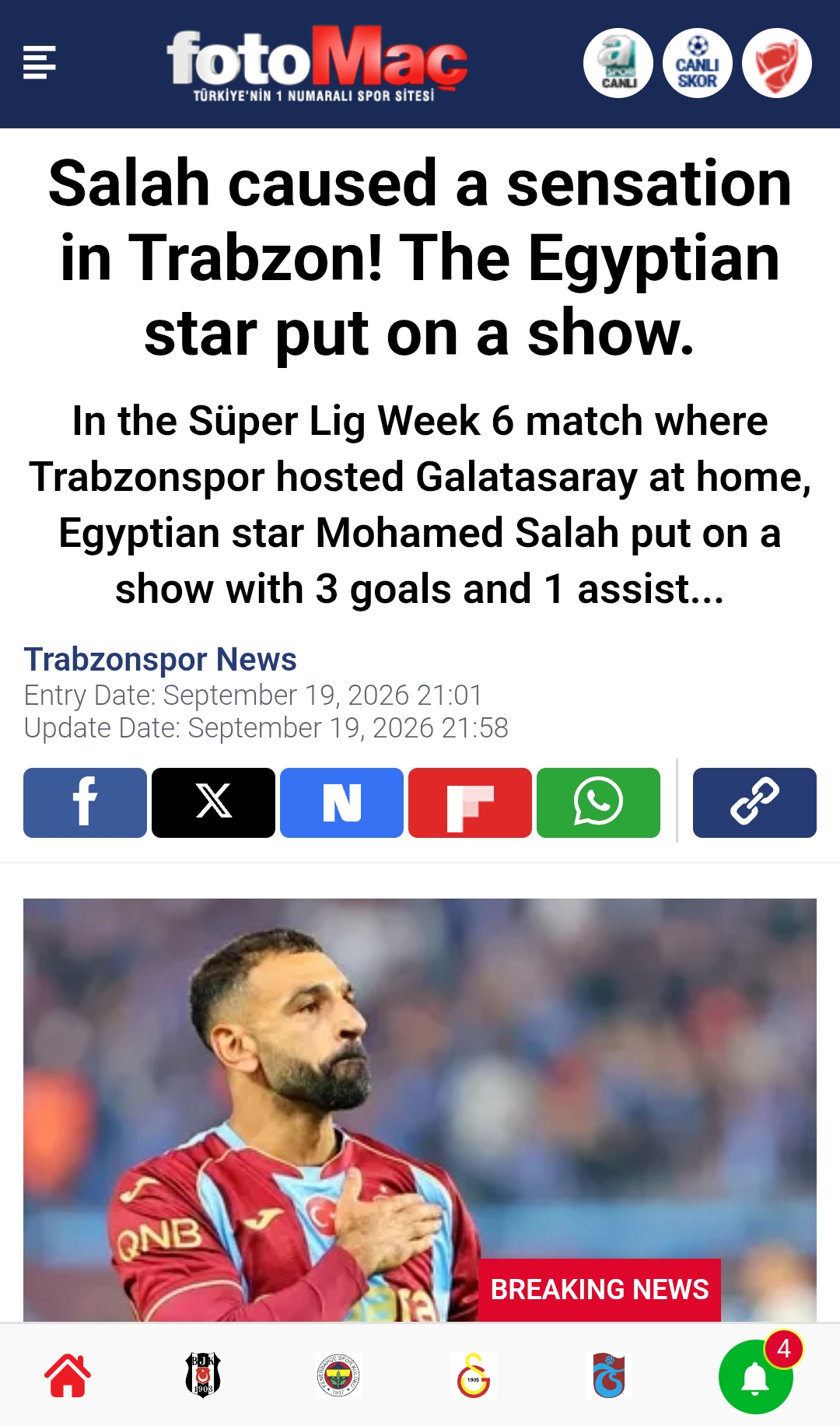This screenshot has width=840, height=1426.
Task: Open the A Spor Canlı live stream
Action: coord(618,63)
